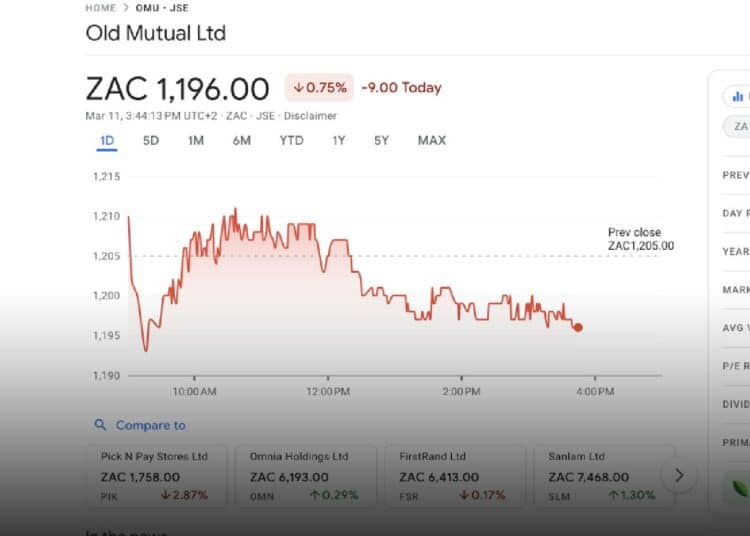This screenshot has height=536, width=750.
Task: Open the FirstRand Ltd stock card
Action: click(x=454, y=475)
